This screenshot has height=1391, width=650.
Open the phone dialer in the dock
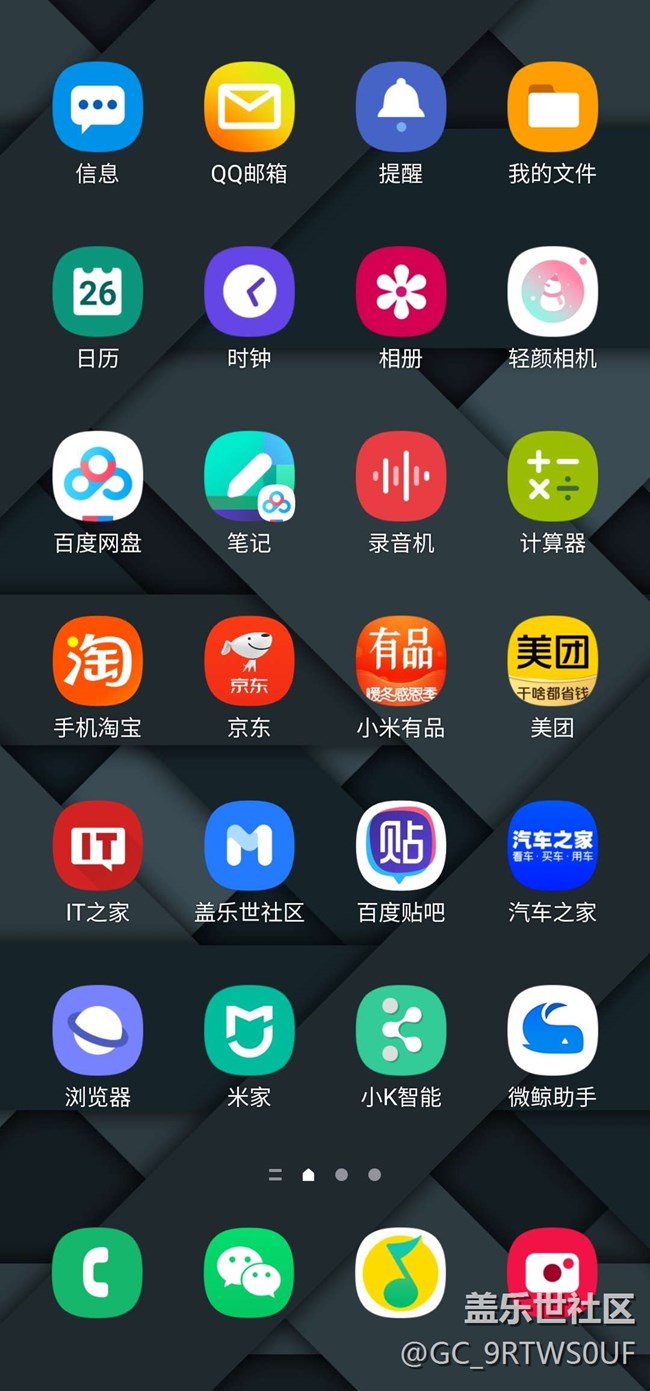click(x=98, y=1272)
